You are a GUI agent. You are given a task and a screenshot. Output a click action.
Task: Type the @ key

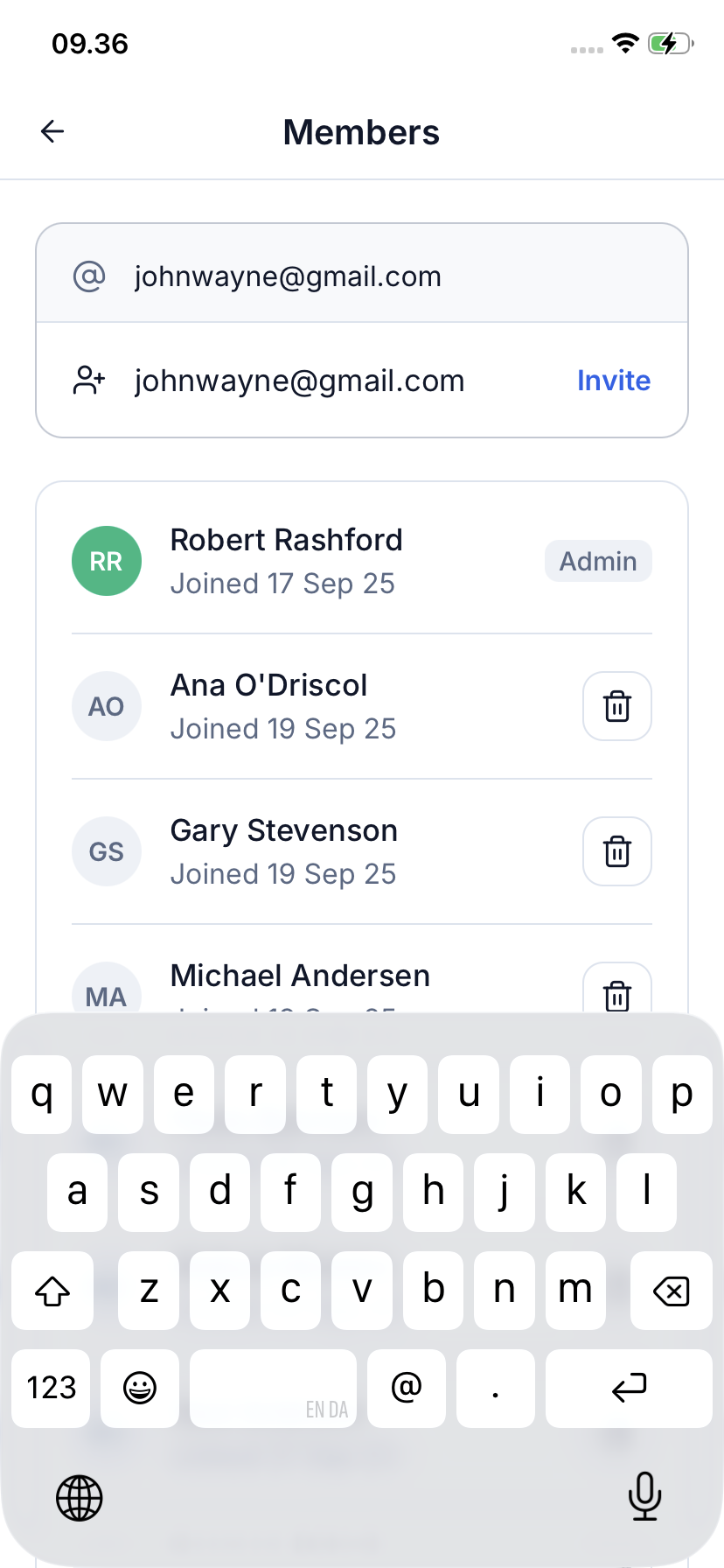[406, 1389]
